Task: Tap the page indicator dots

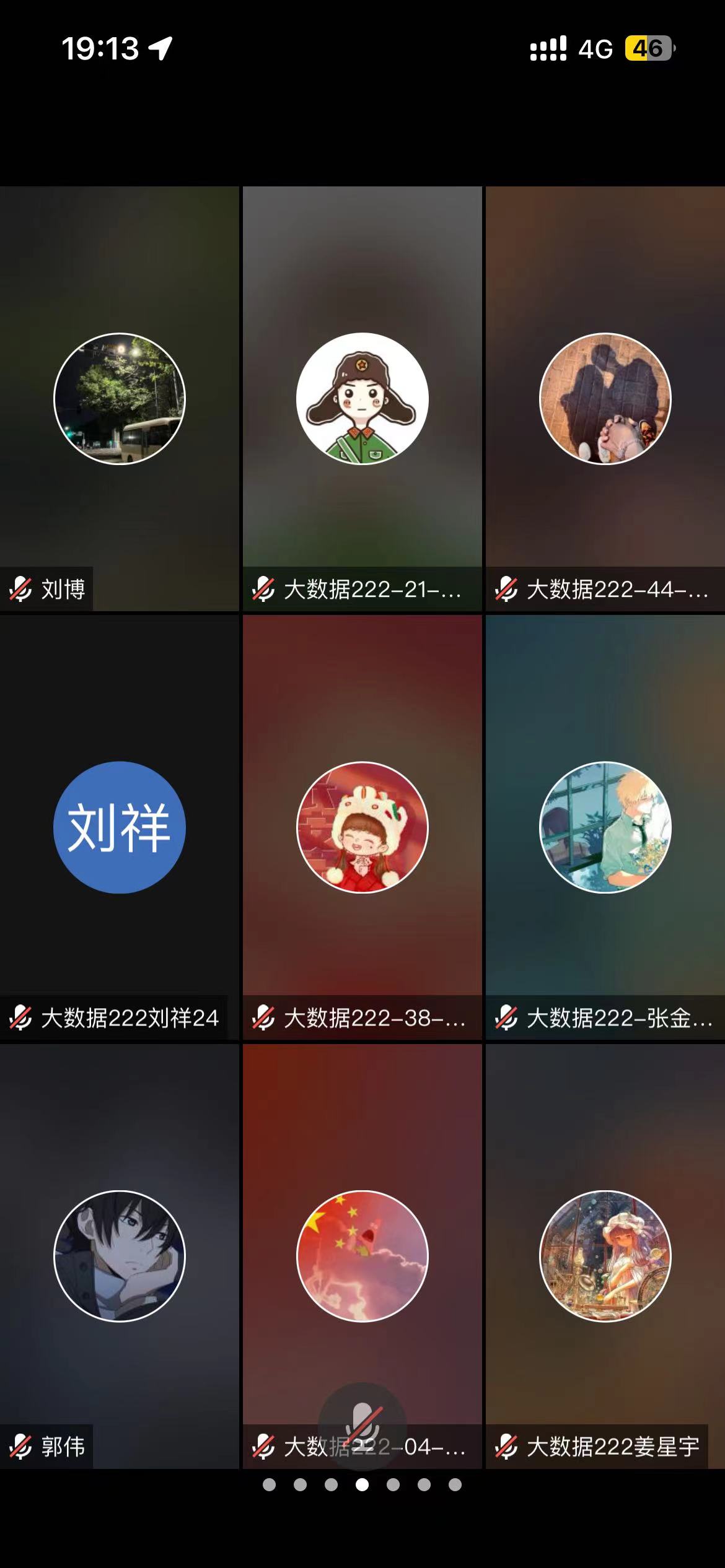Action: [x=362, y=1484]
